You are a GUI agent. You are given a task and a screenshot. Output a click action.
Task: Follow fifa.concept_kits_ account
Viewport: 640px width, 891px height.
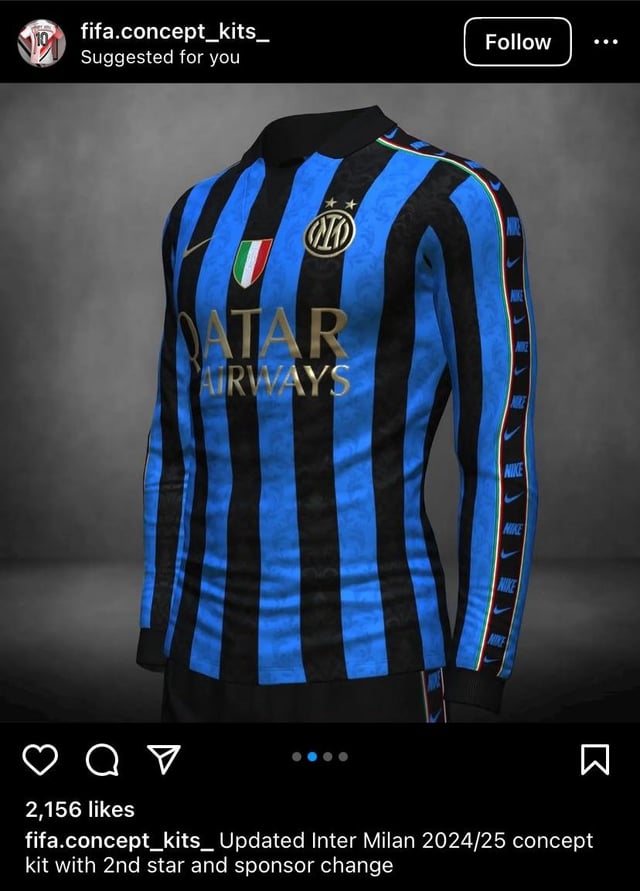pyautogui.click(x=517, y=42)
